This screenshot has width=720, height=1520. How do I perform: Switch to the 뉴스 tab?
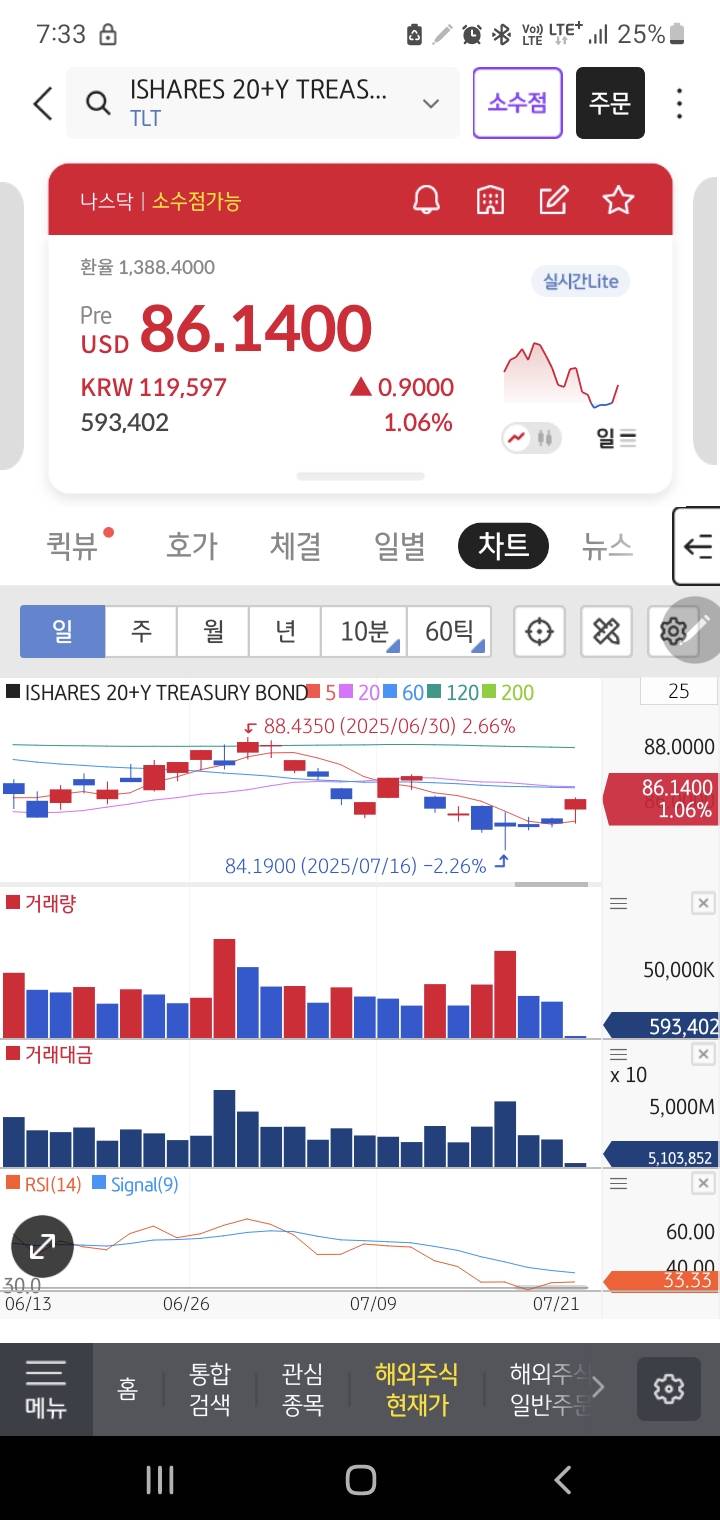point(607,546)
